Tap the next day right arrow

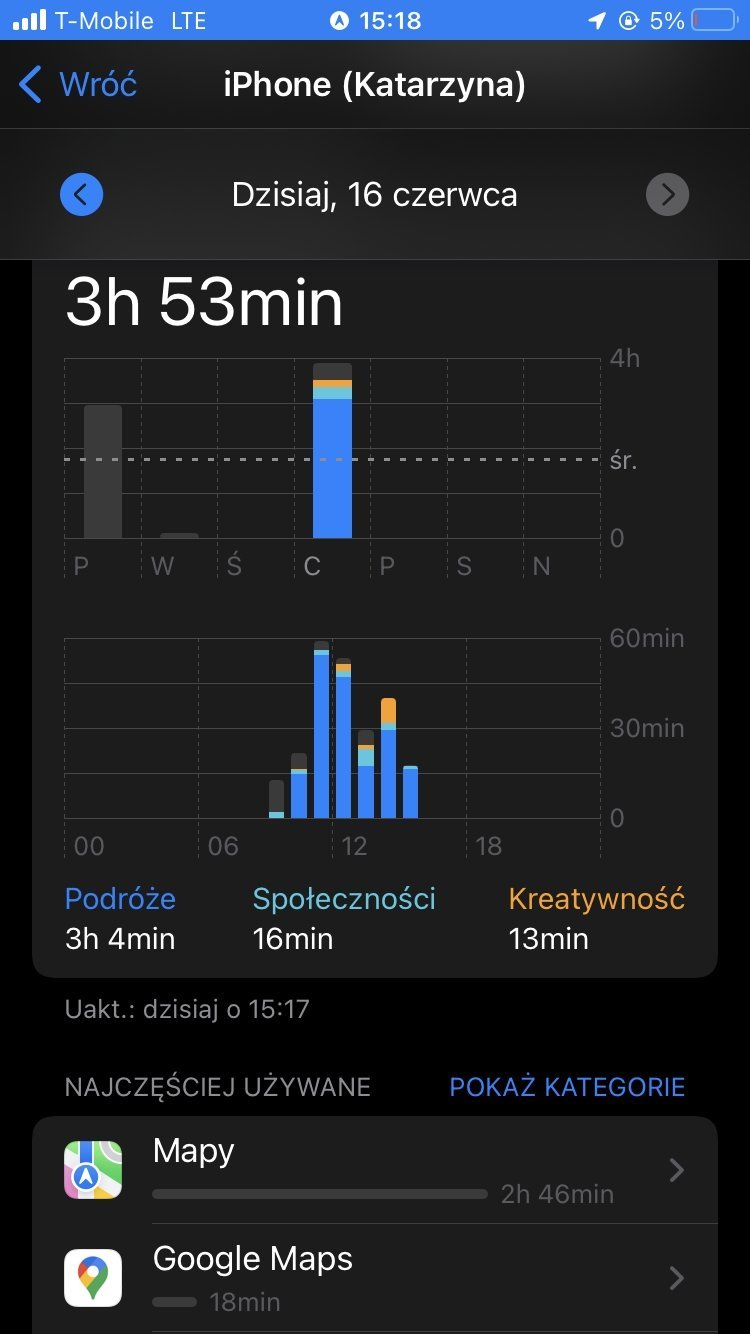click(668, 194)
